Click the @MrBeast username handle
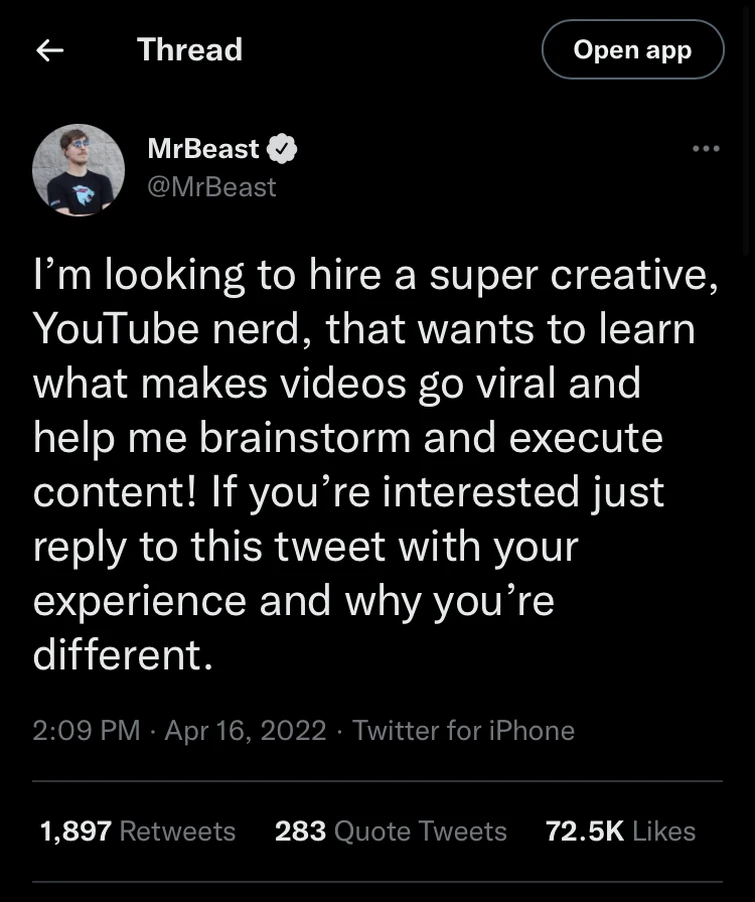The height and width of the screenshot is (902, 755). 213,186
